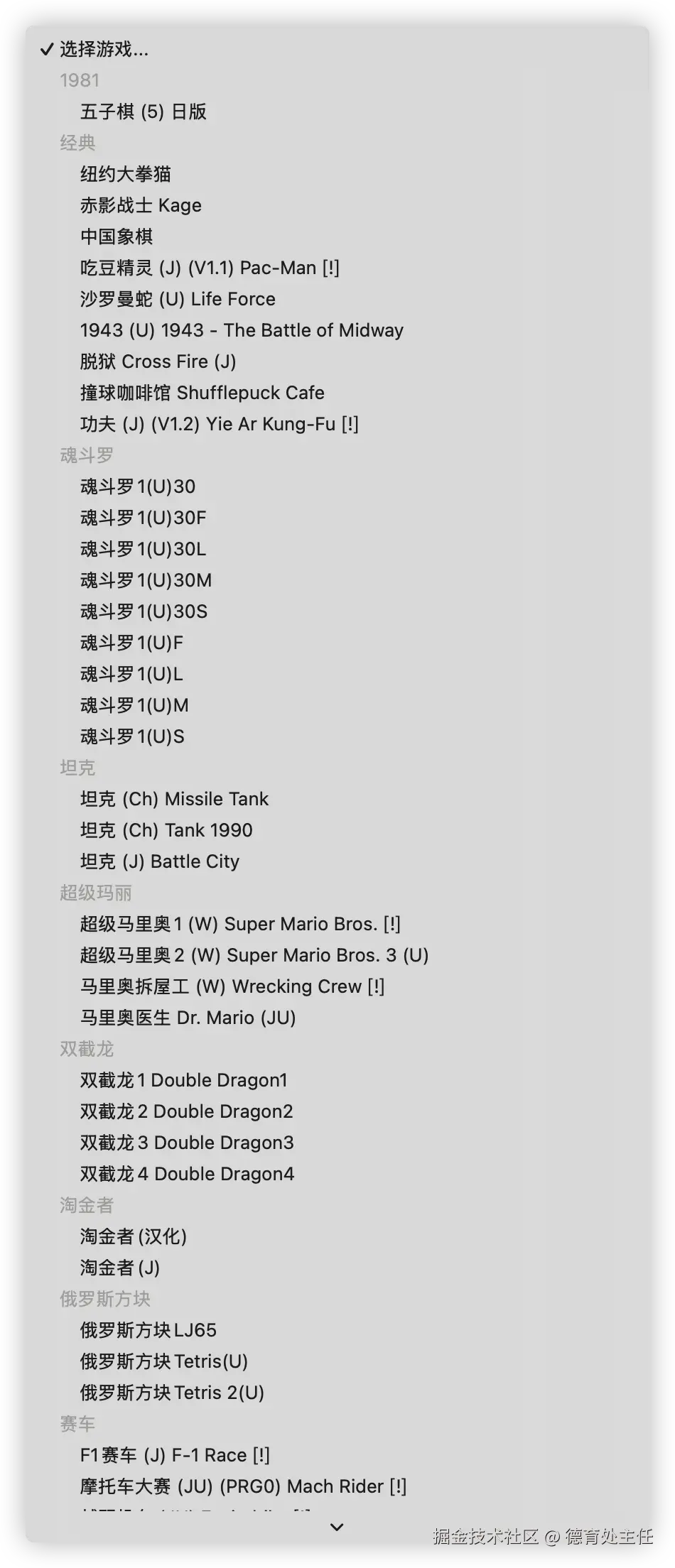The width and height of the screenshot is (675, 1568).
Task: Choose 1943 The Battle of Midway
Action: tap(242, 330)
